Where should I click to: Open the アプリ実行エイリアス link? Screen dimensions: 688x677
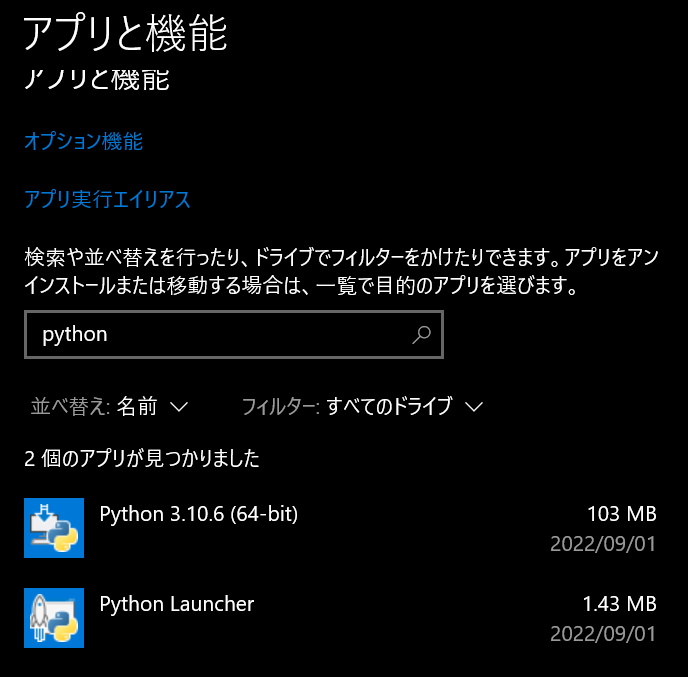click(107, 199)
